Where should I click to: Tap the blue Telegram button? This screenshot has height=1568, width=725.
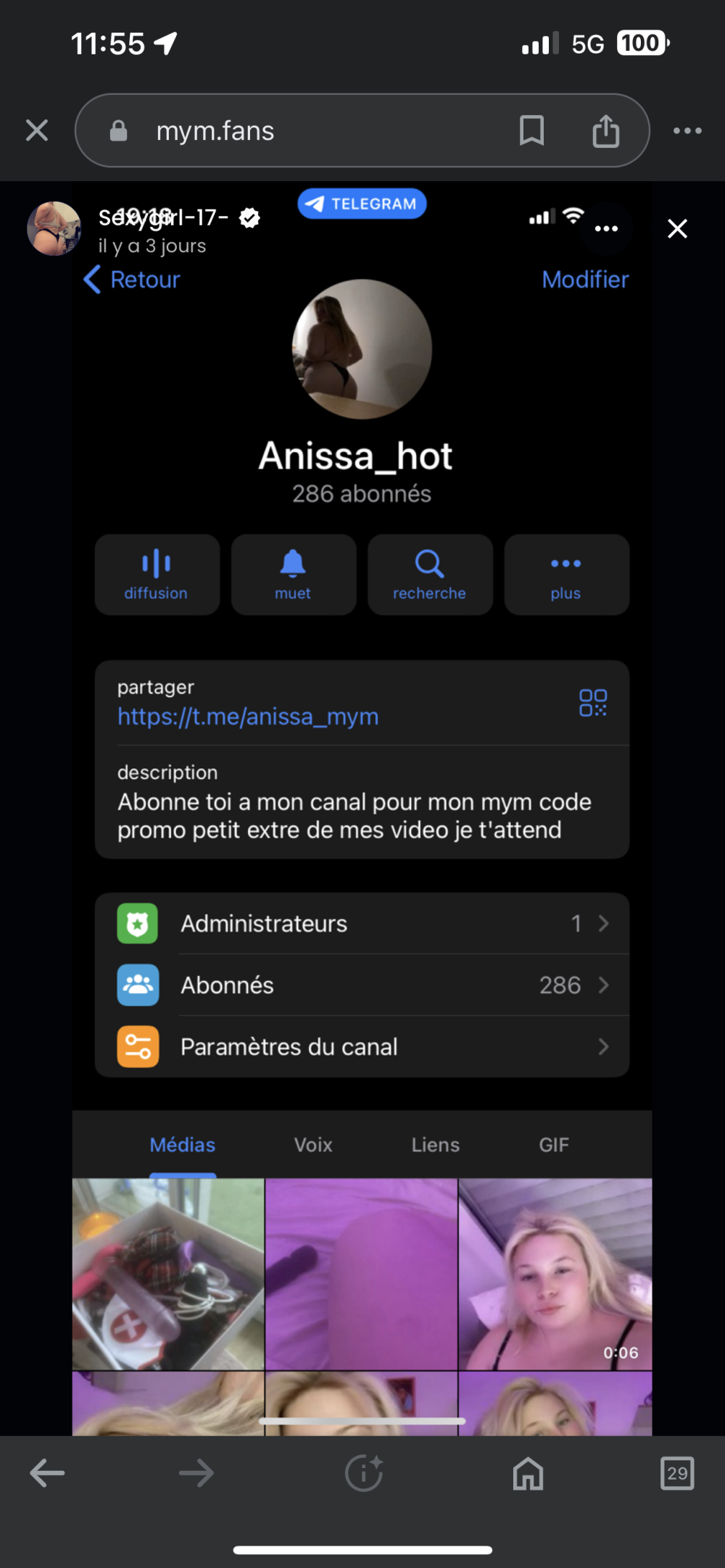click(x=362, y=204)
